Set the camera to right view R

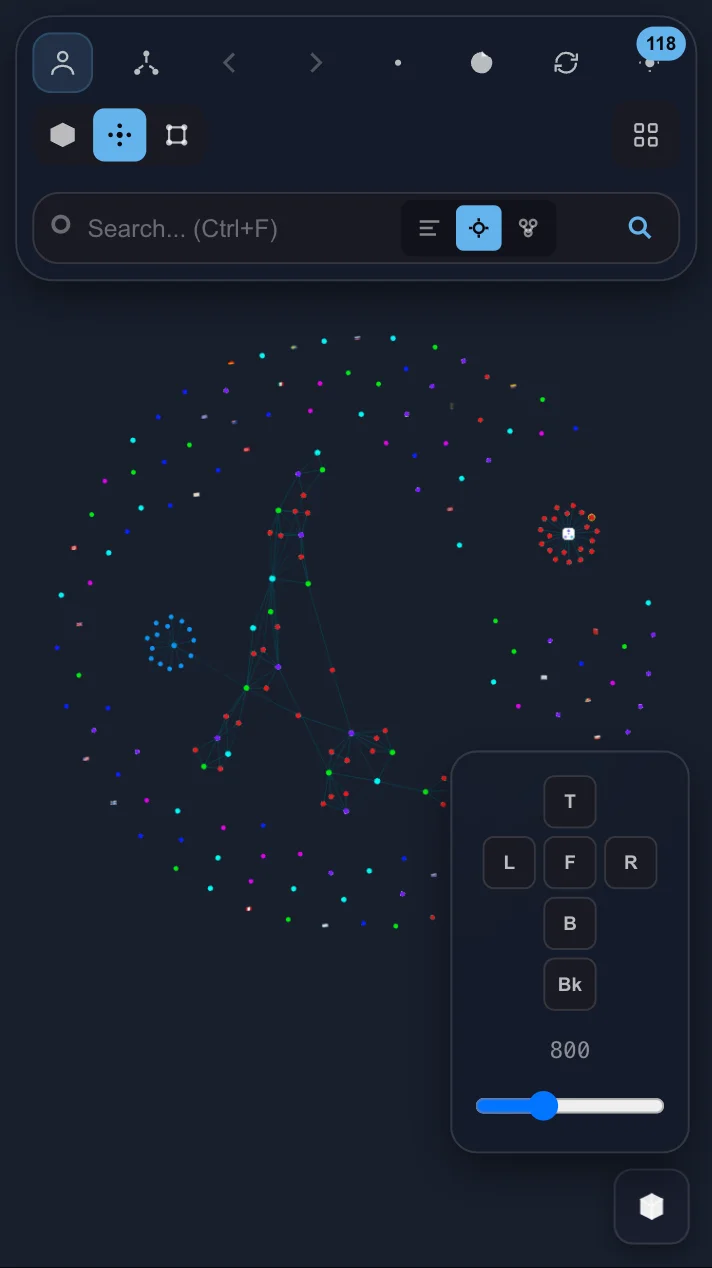(x=631, y=862)
